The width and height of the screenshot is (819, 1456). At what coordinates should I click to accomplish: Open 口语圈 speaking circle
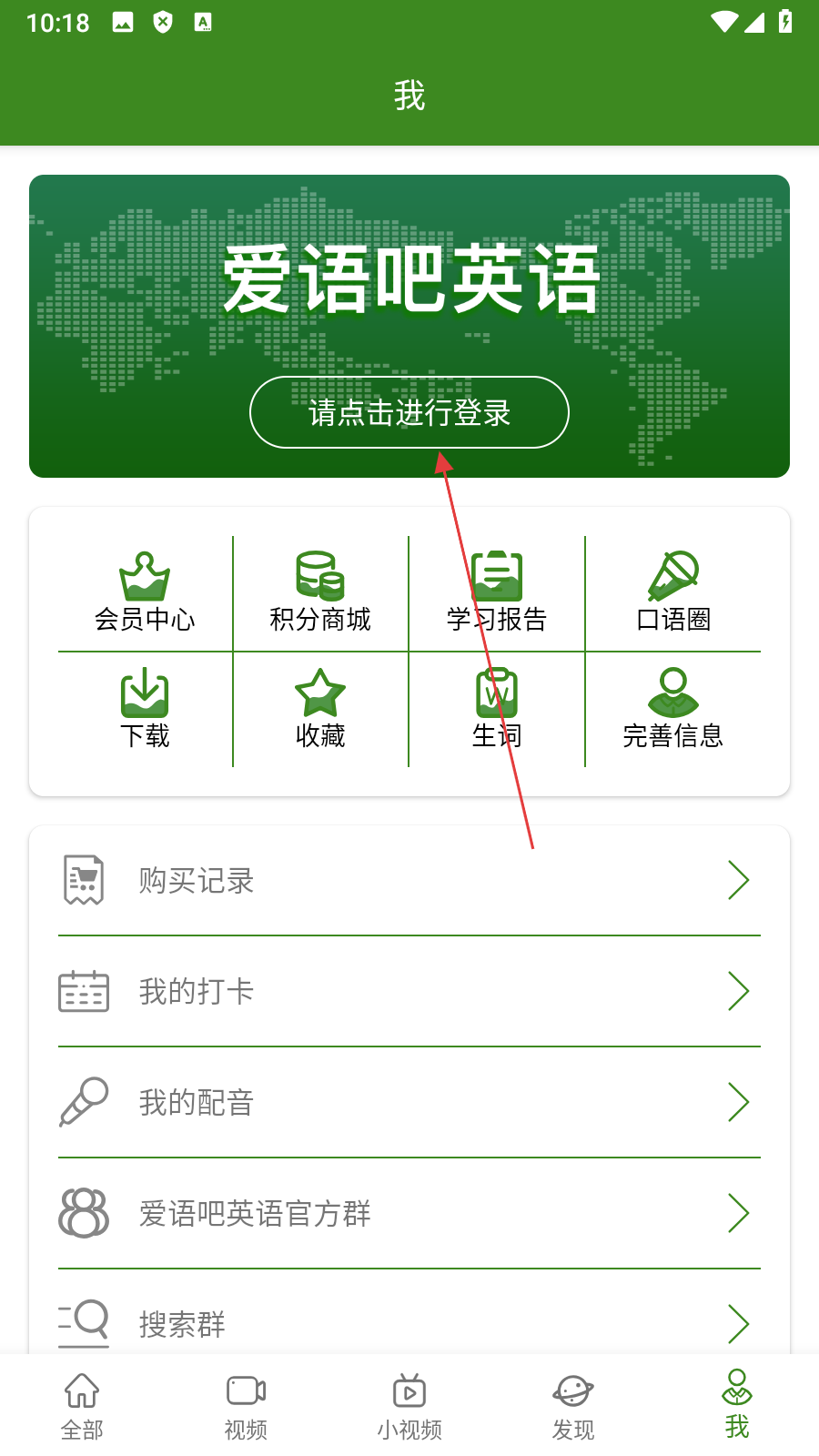(673, 593)
